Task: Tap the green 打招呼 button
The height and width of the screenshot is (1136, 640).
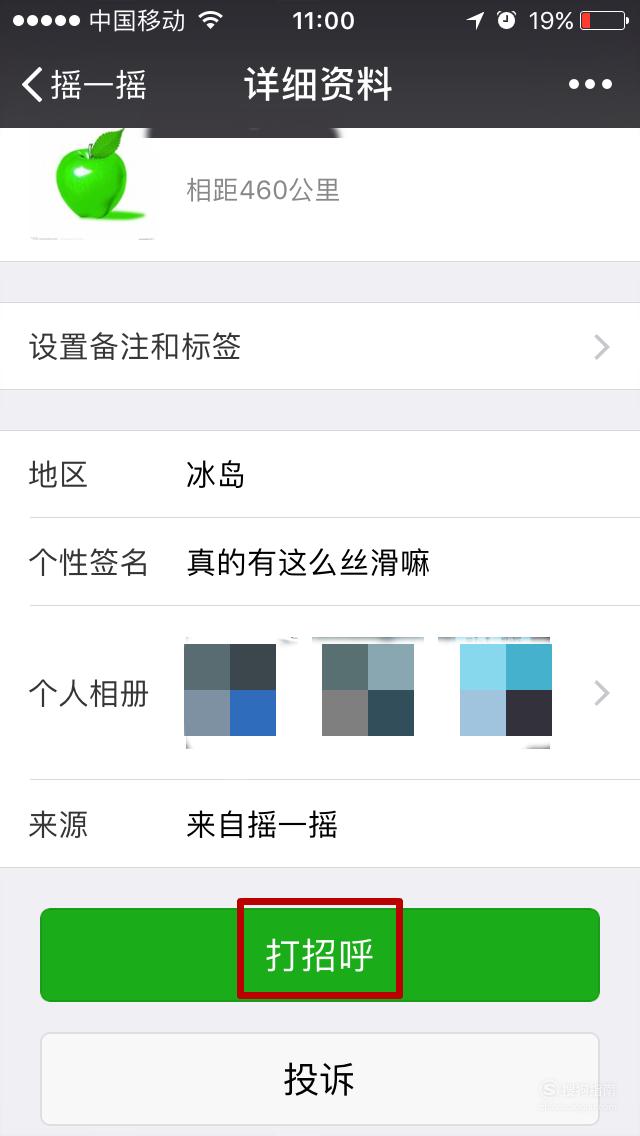Action: pos(320,955)
